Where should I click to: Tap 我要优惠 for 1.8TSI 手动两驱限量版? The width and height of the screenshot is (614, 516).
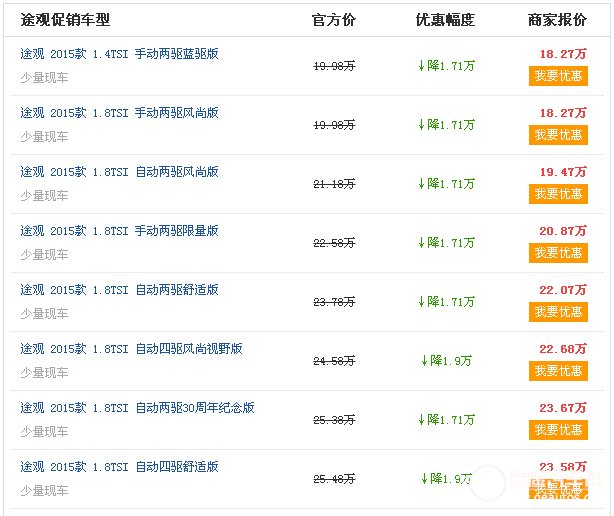click(558, 253)
